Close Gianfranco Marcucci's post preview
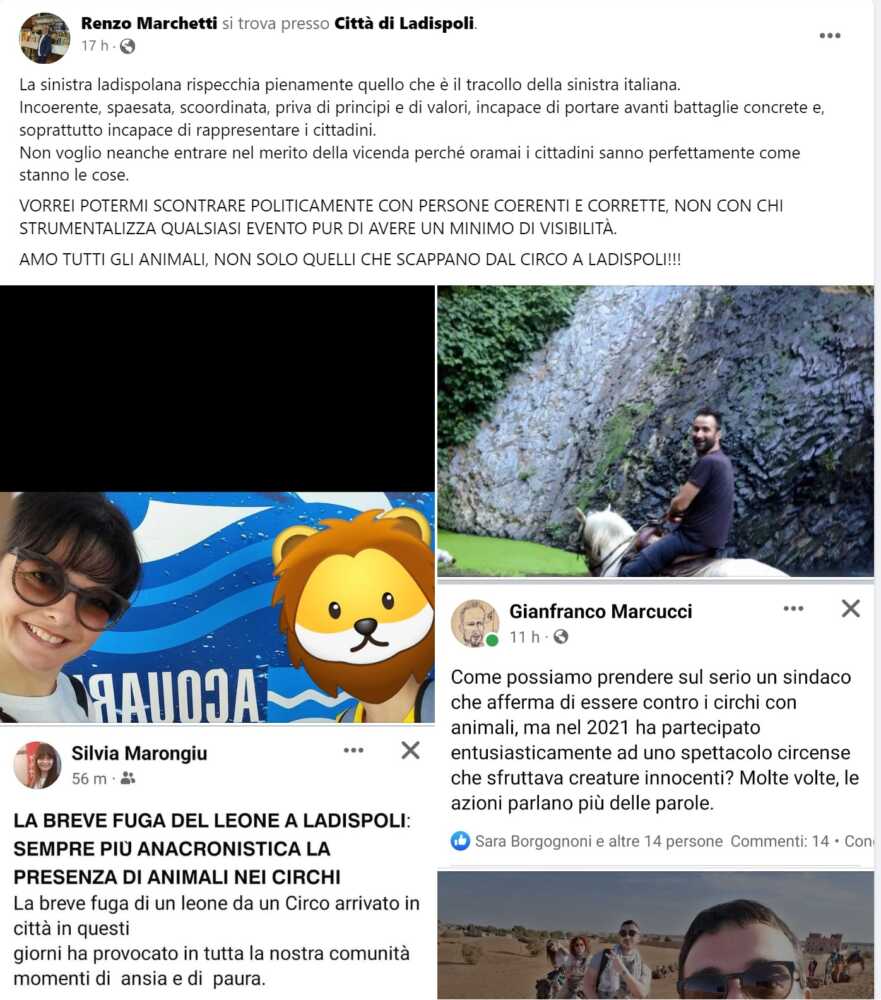Viewport: 881px width, 1000px height. pos(851,607)
